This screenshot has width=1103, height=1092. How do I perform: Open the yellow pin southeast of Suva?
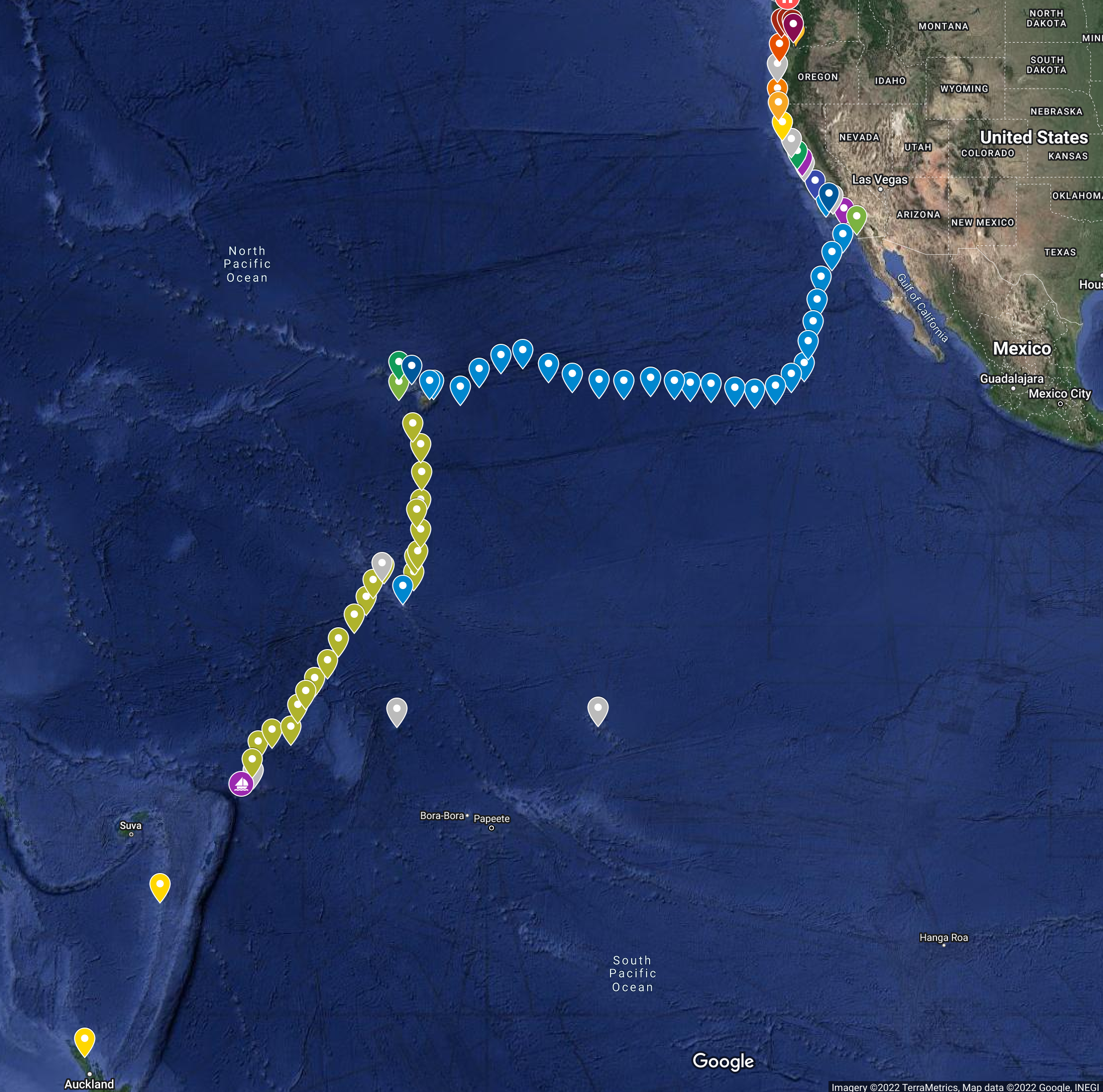point(160,884)
